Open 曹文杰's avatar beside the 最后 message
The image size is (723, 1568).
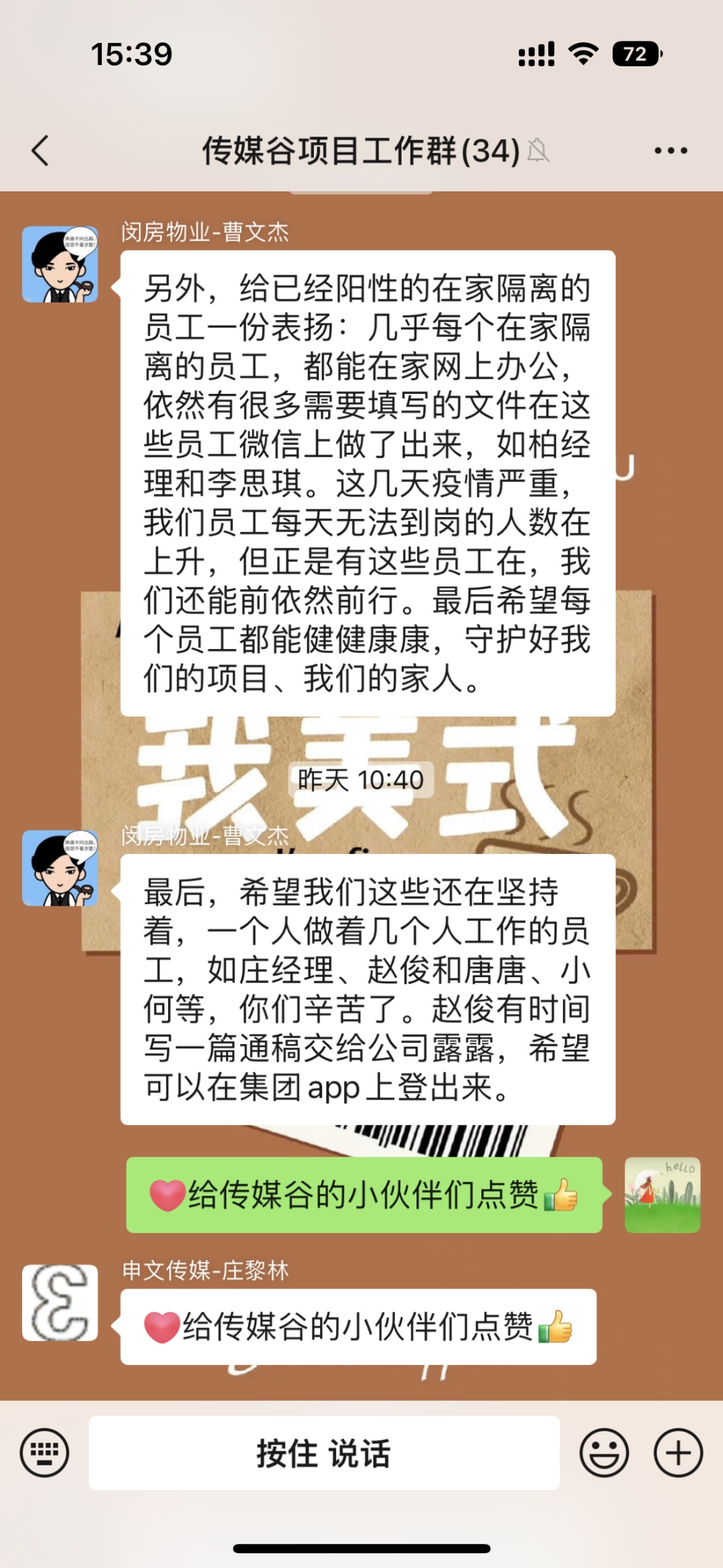(x=60, y=868)
